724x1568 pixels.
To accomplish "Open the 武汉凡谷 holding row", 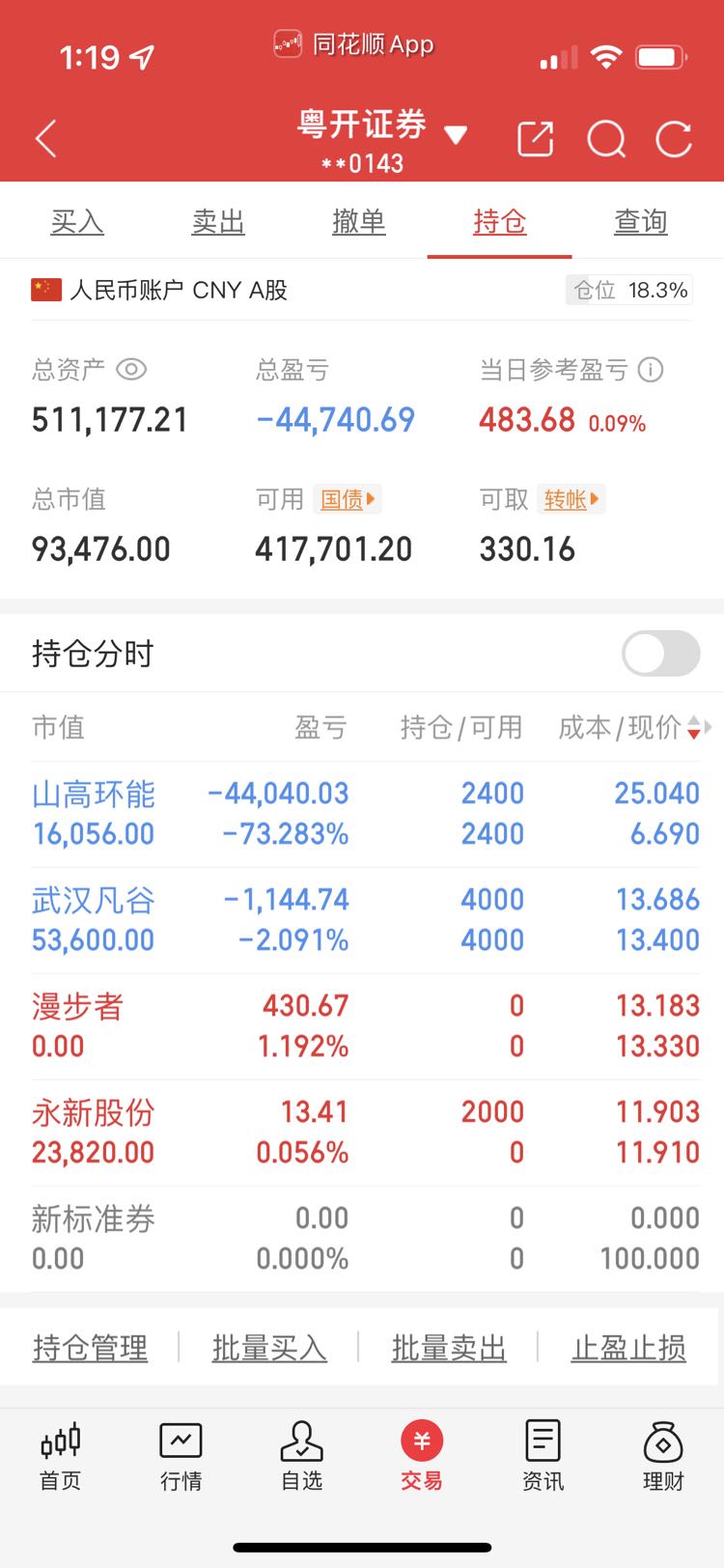I will [x=362, y=920].
